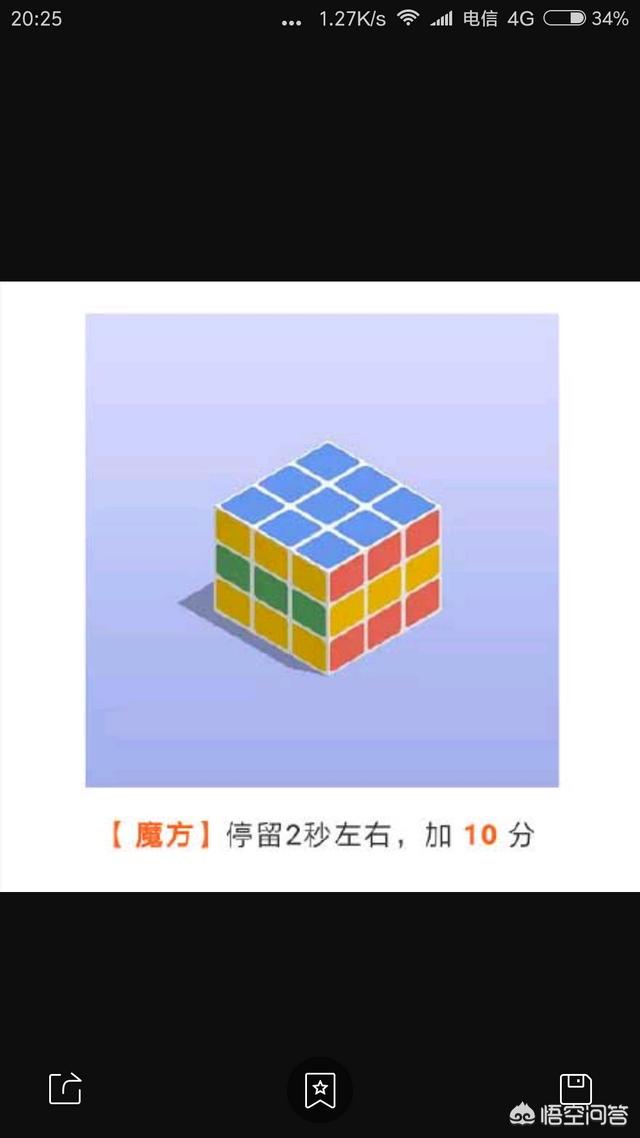Bookmark this image to favorites

coord(320,1089)
